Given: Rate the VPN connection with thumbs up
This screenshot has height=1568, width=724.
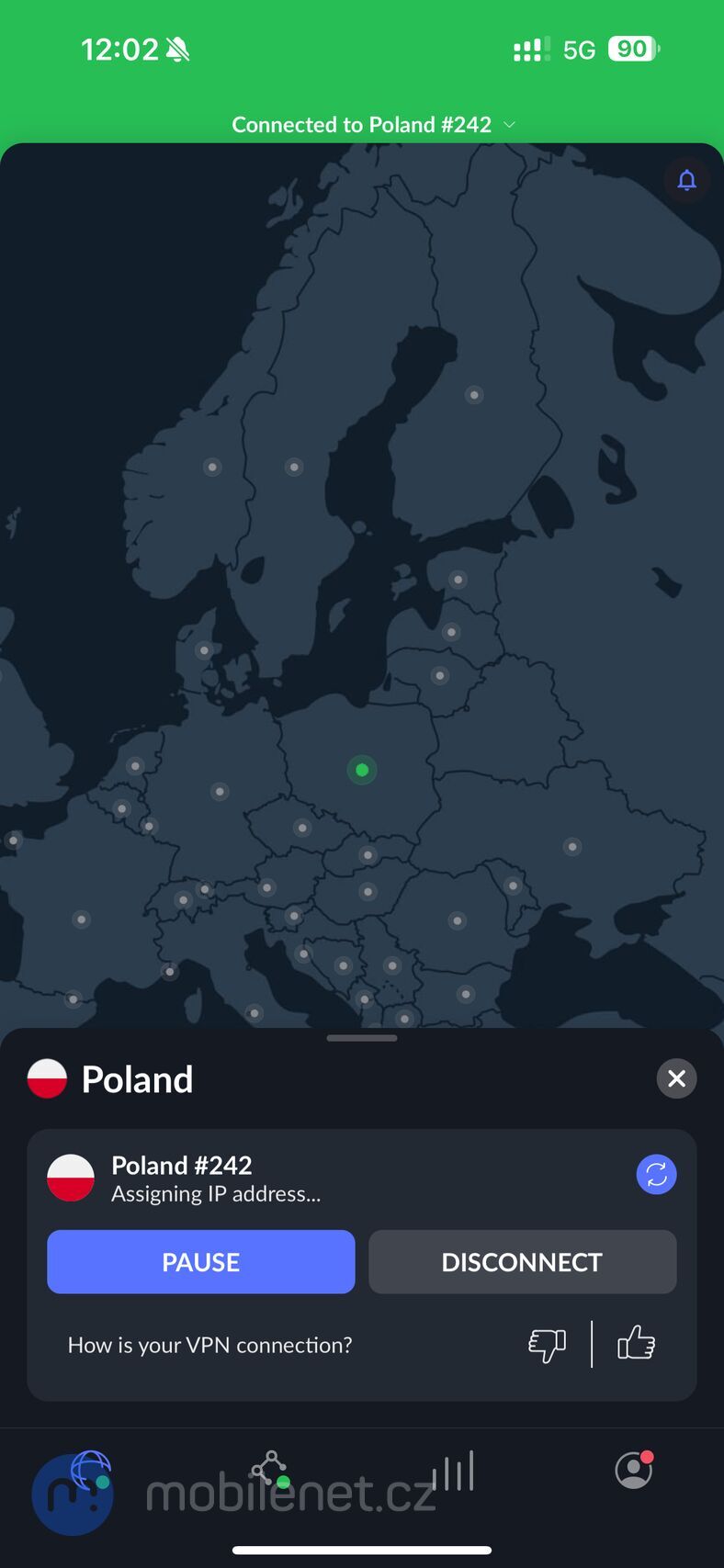Looking at the screenshot, I should click(x=636, y=1344).
